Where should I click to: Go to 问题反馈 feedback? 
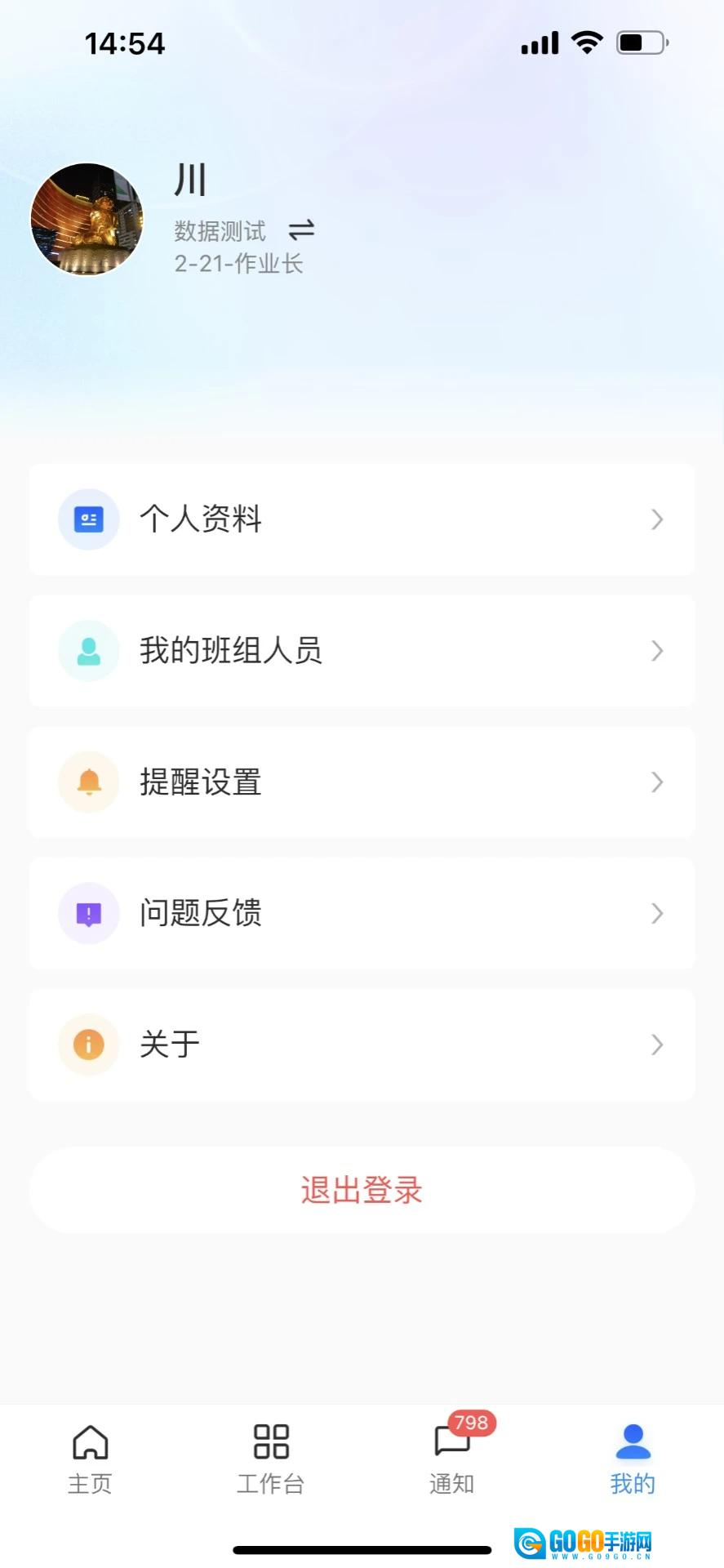362,913
